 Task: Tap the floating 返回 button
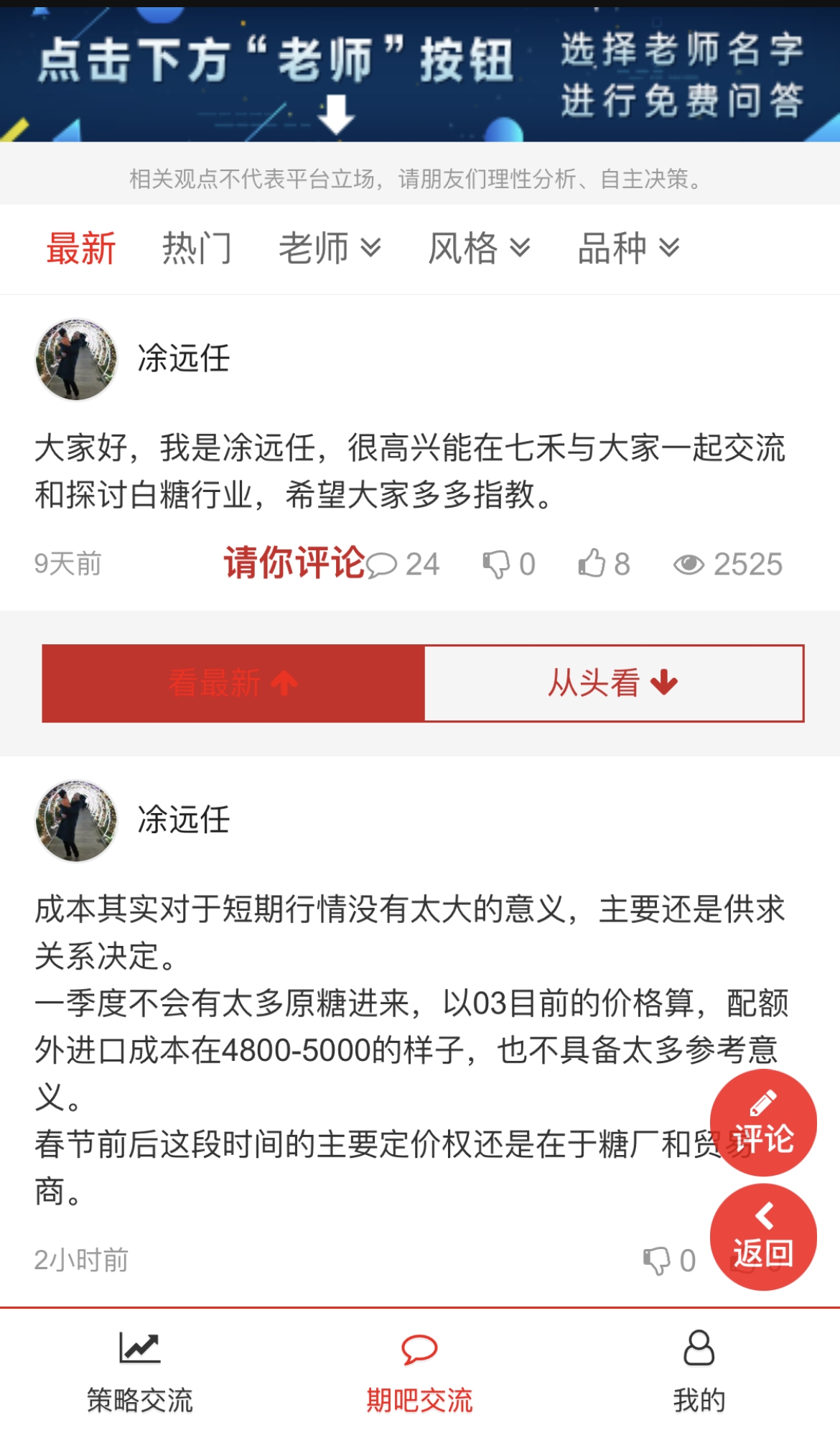(763, 1238)
